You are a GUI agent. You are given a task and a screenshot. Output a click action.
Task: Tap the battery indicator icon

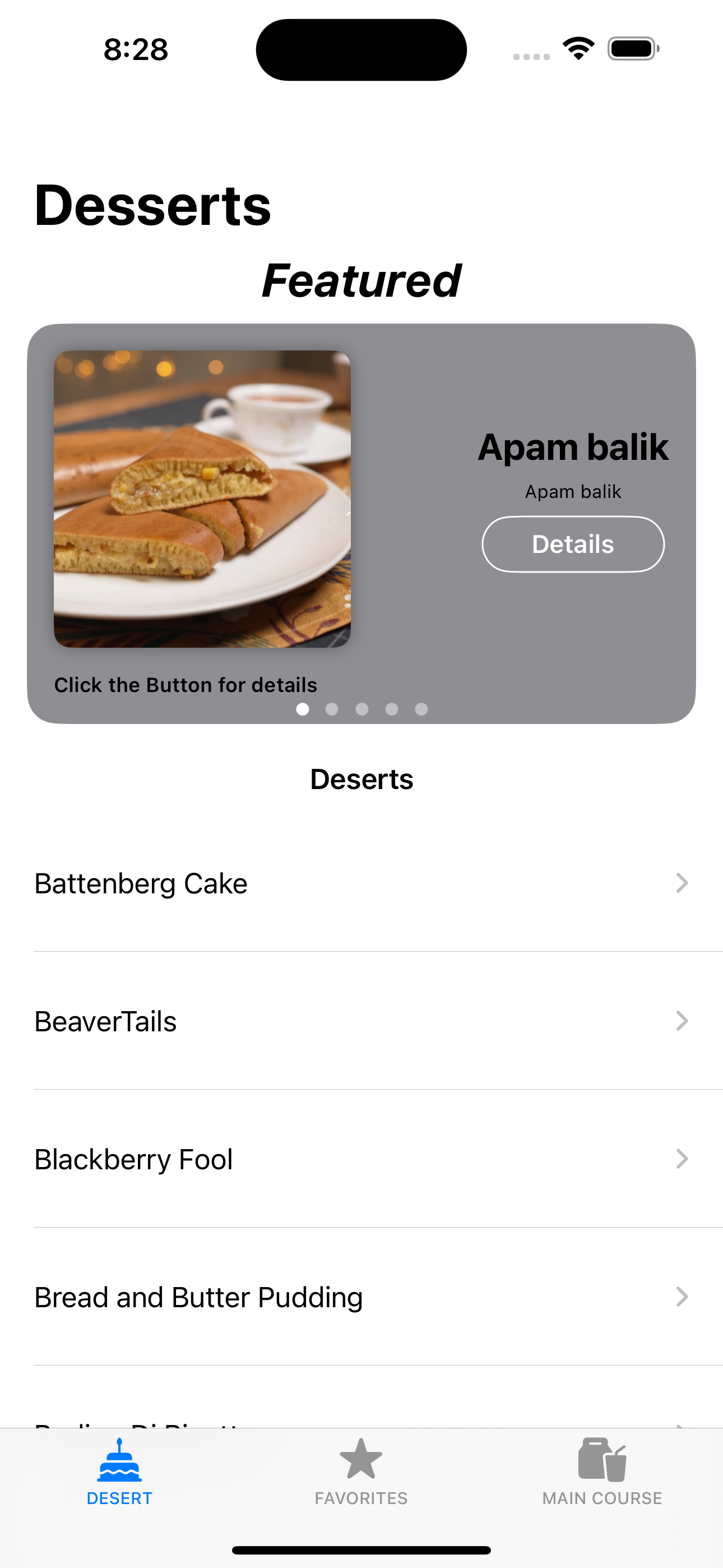(x=632, y=49)
